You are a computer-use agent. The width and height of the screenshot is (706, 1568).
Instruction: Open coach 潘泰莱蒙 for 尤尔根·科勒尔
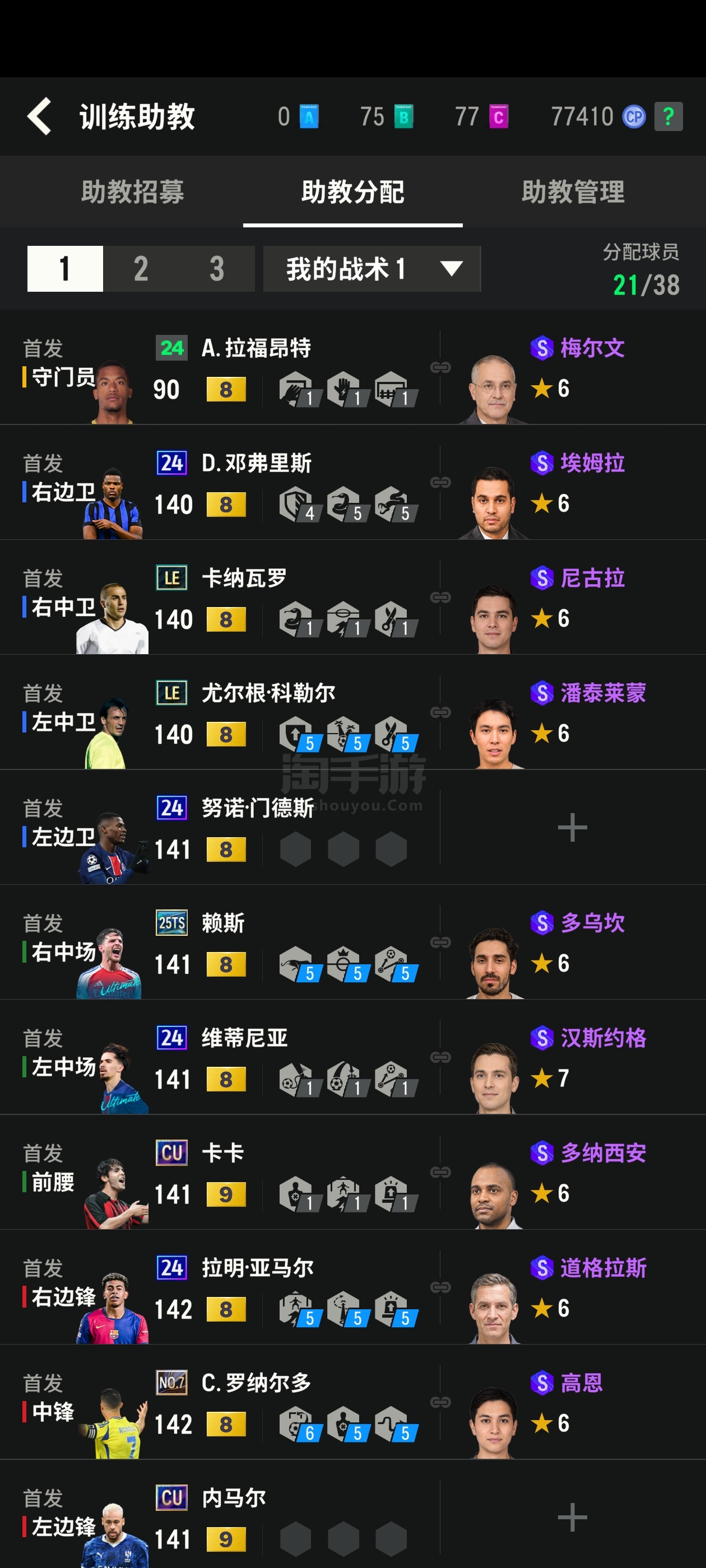[573, 713]
